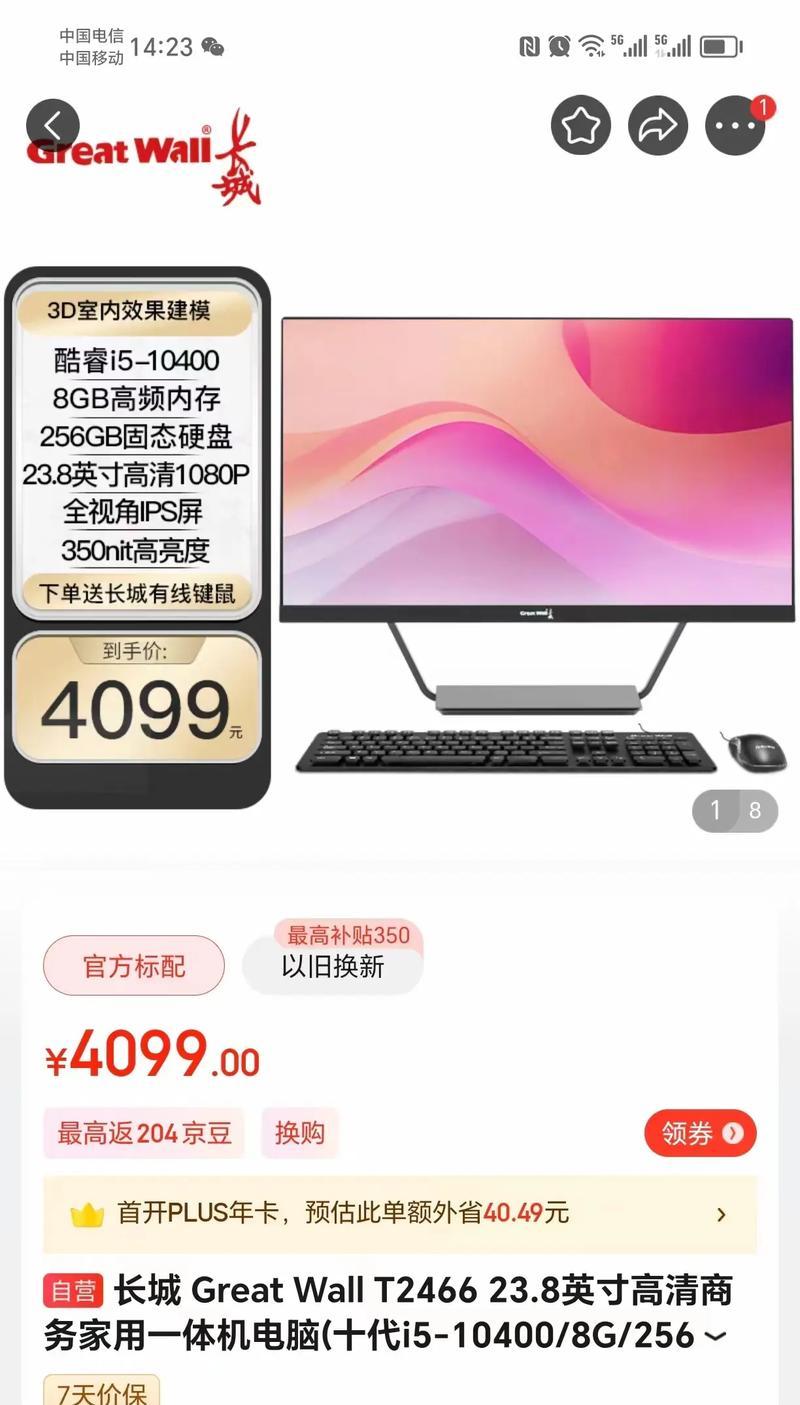
Task: Expand the full product title
Action: pos(716,1336)
